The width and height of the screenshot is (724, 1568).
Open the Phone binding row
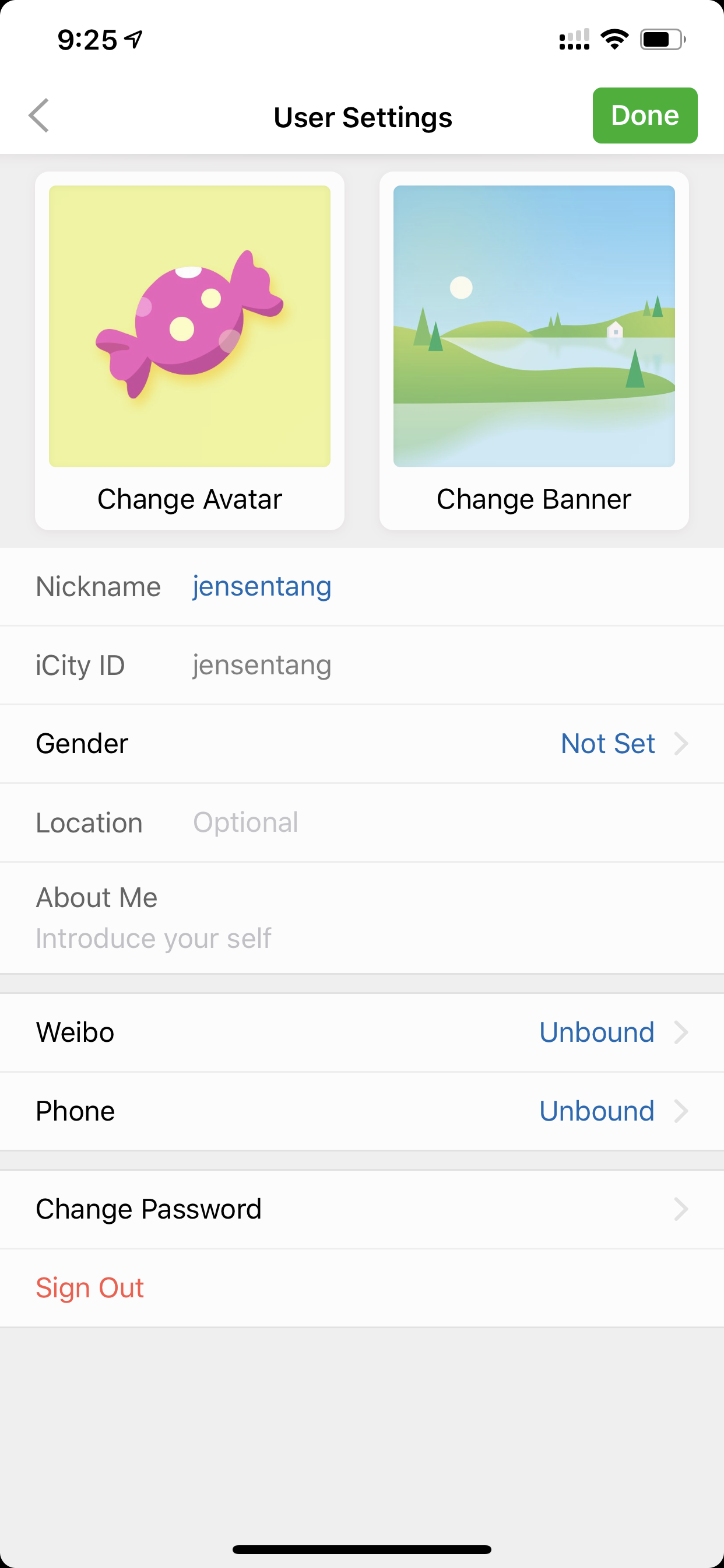362,1111
